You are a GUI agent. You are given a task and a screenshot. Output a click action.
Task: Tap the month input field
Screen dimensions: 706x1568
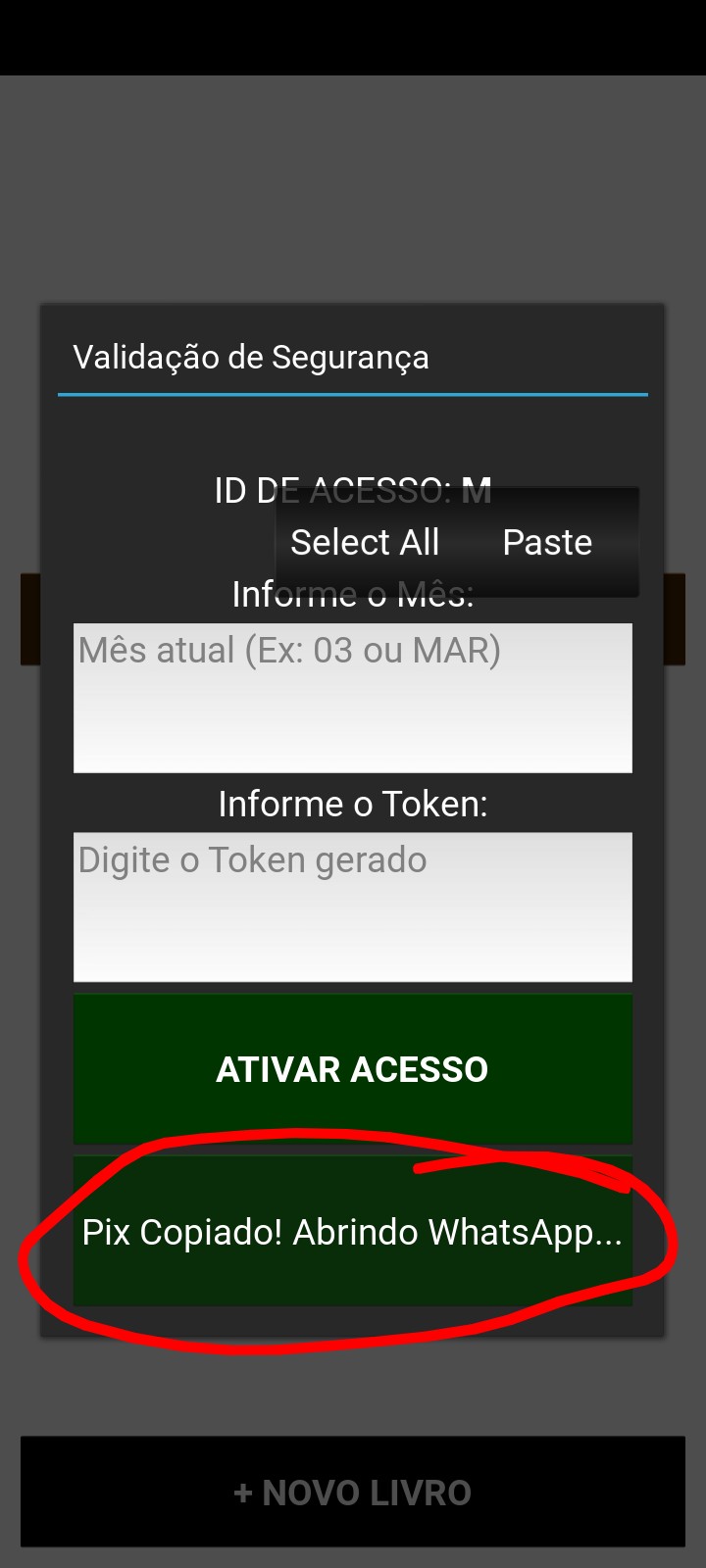click(x=353, y=697)
